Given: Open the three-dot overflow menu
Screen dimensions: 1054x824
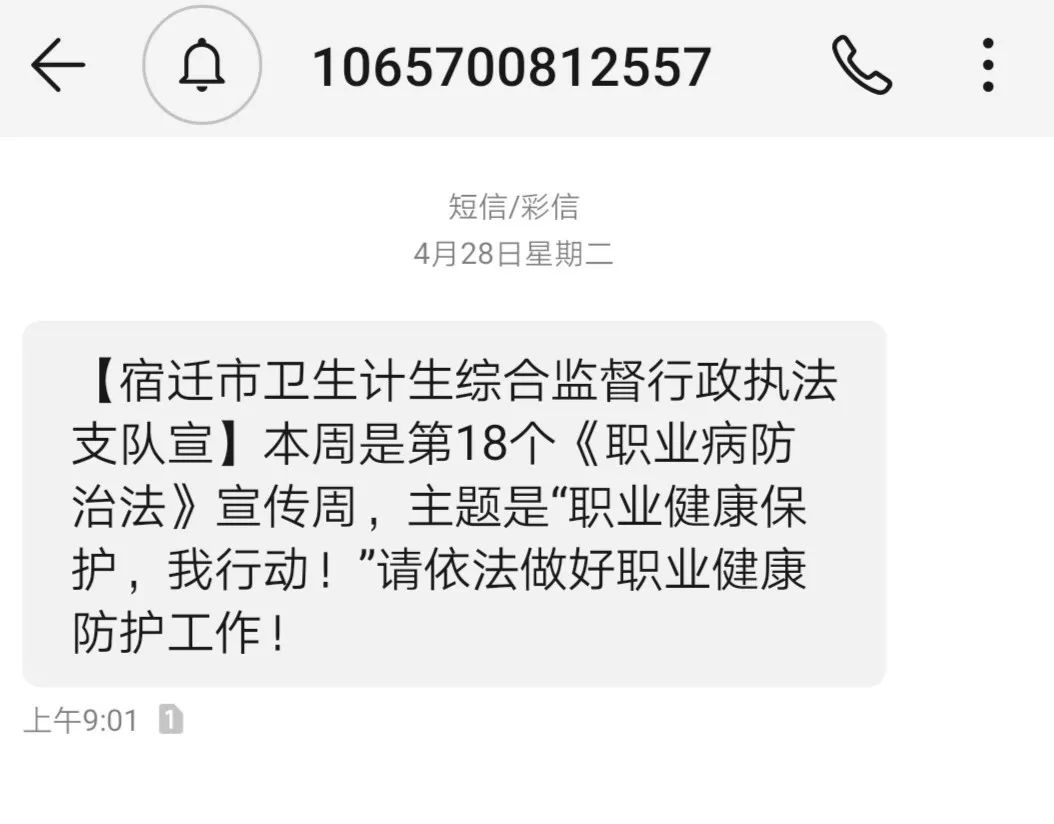Looking at the screenshot, I should click(x=987, y=66).
